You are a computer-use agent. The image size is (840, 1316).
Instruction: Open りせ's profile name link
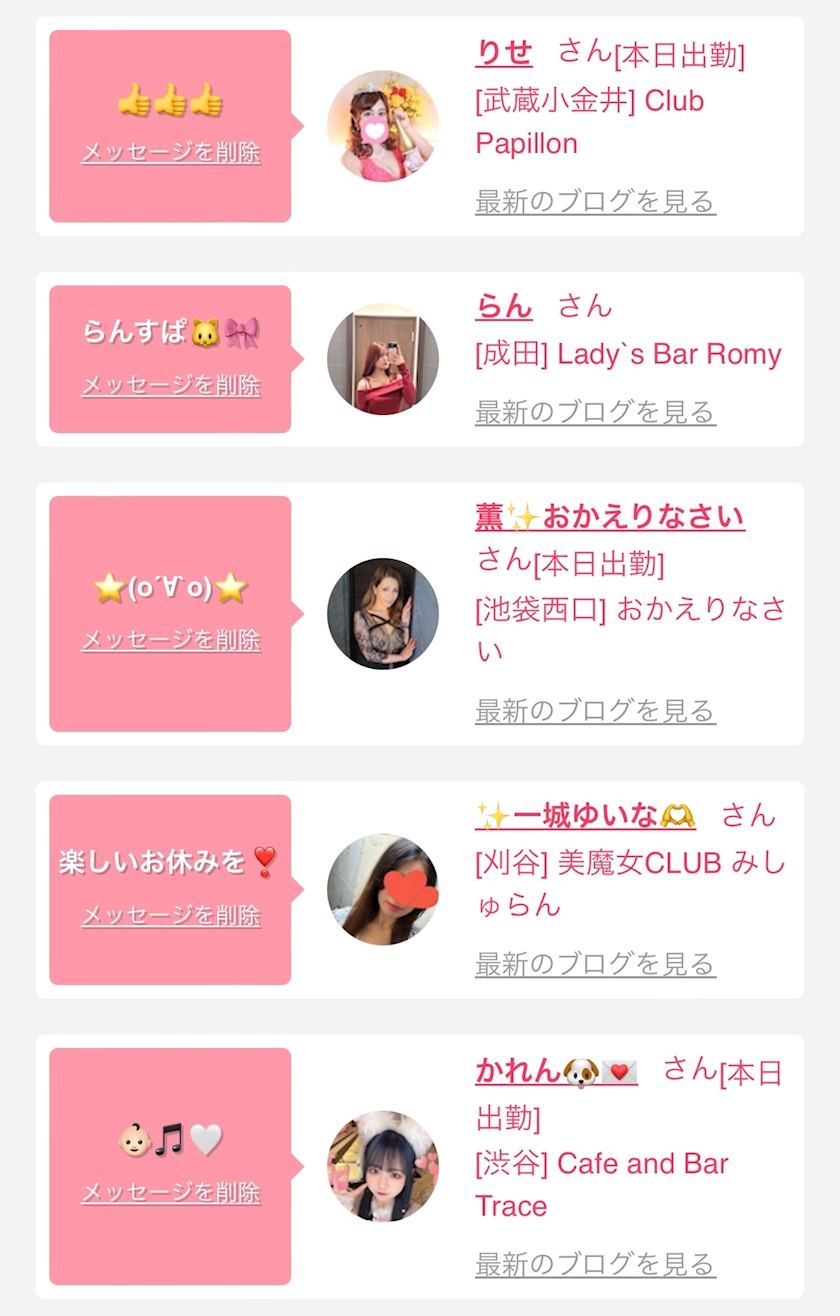(x=504, y=53)
